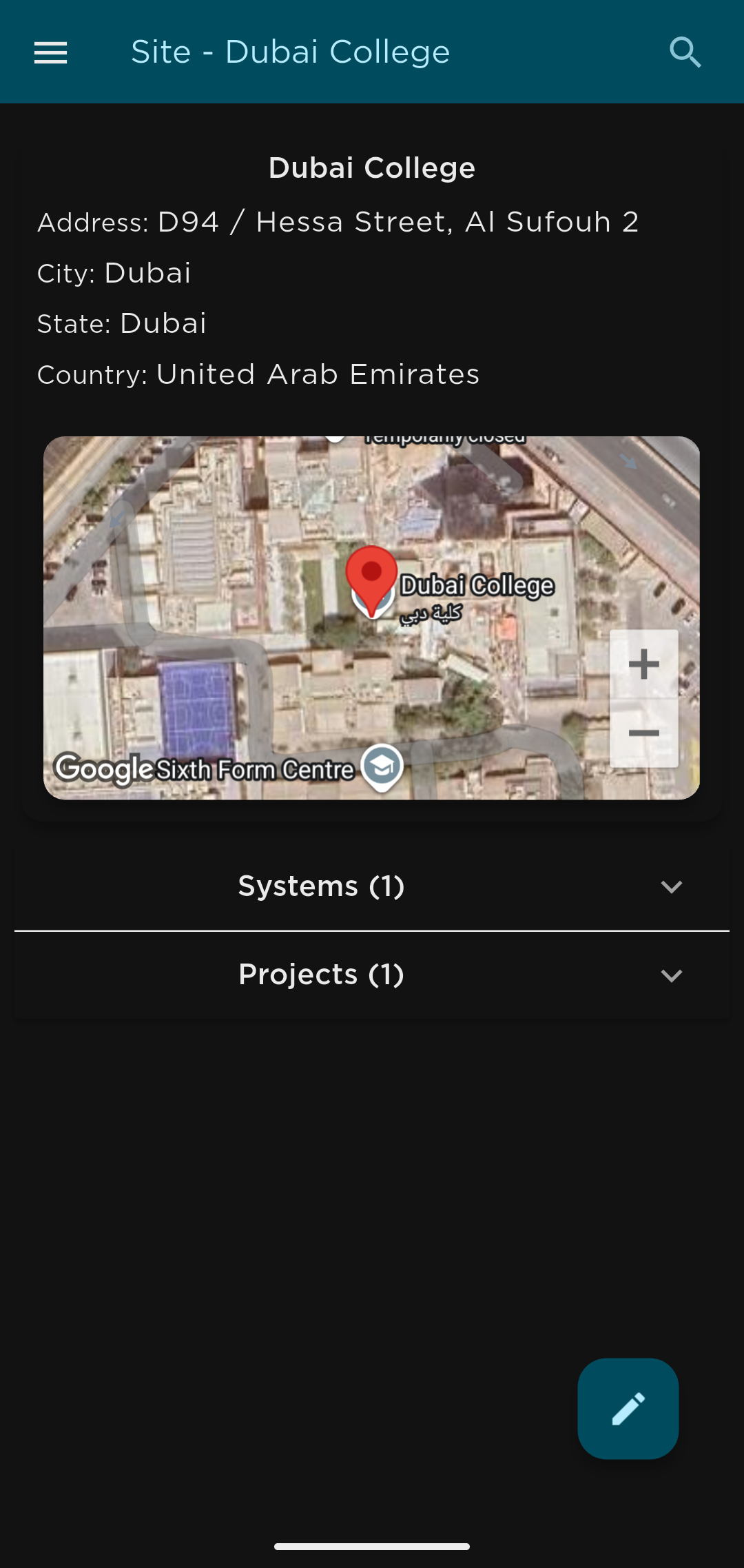
Task: Click the Dubai College label on the map
Action: 477,587
